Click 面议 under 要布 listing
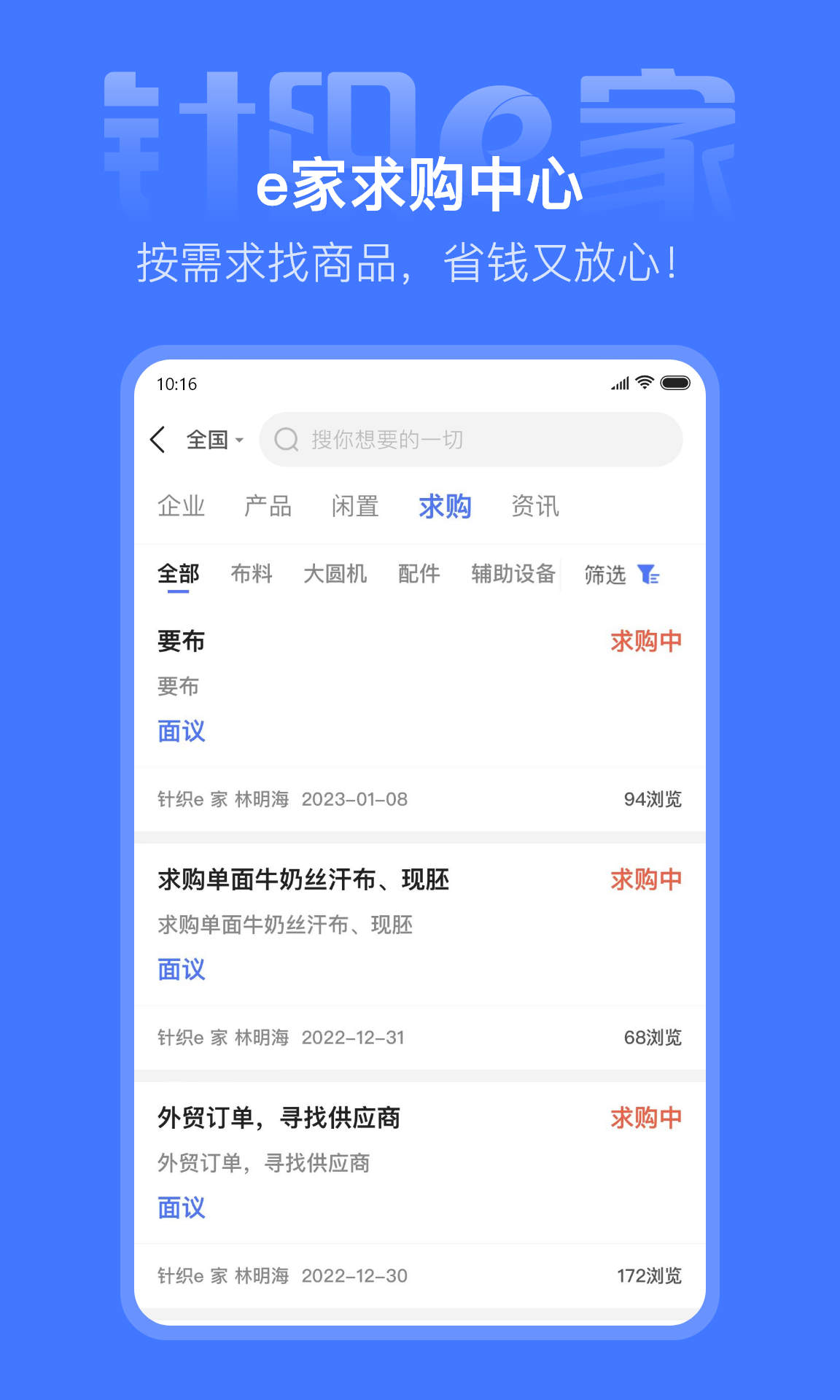The height and width of the screenshot is (1400, 840). (x=181, y=731)
